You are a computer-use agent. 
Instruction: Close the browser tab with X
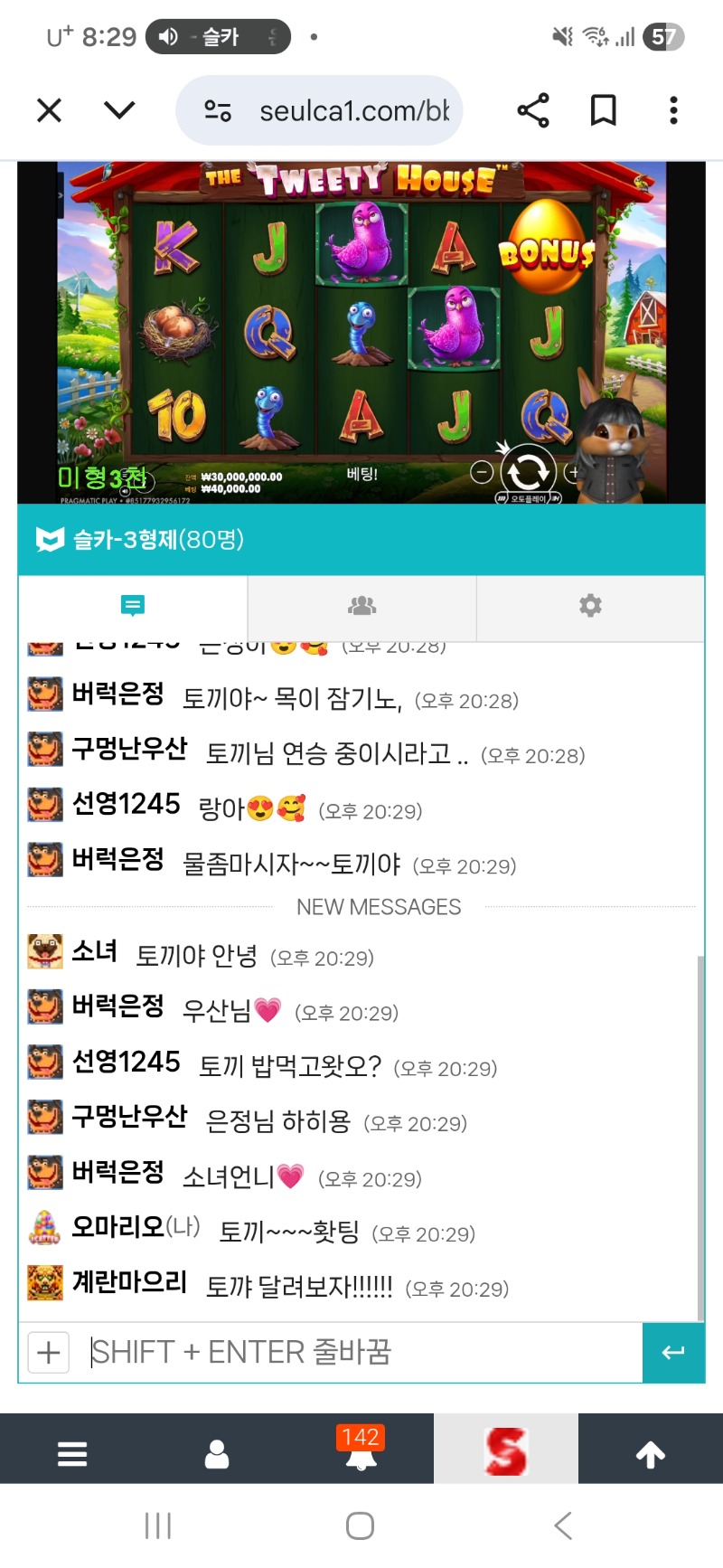tap(49, 110)
